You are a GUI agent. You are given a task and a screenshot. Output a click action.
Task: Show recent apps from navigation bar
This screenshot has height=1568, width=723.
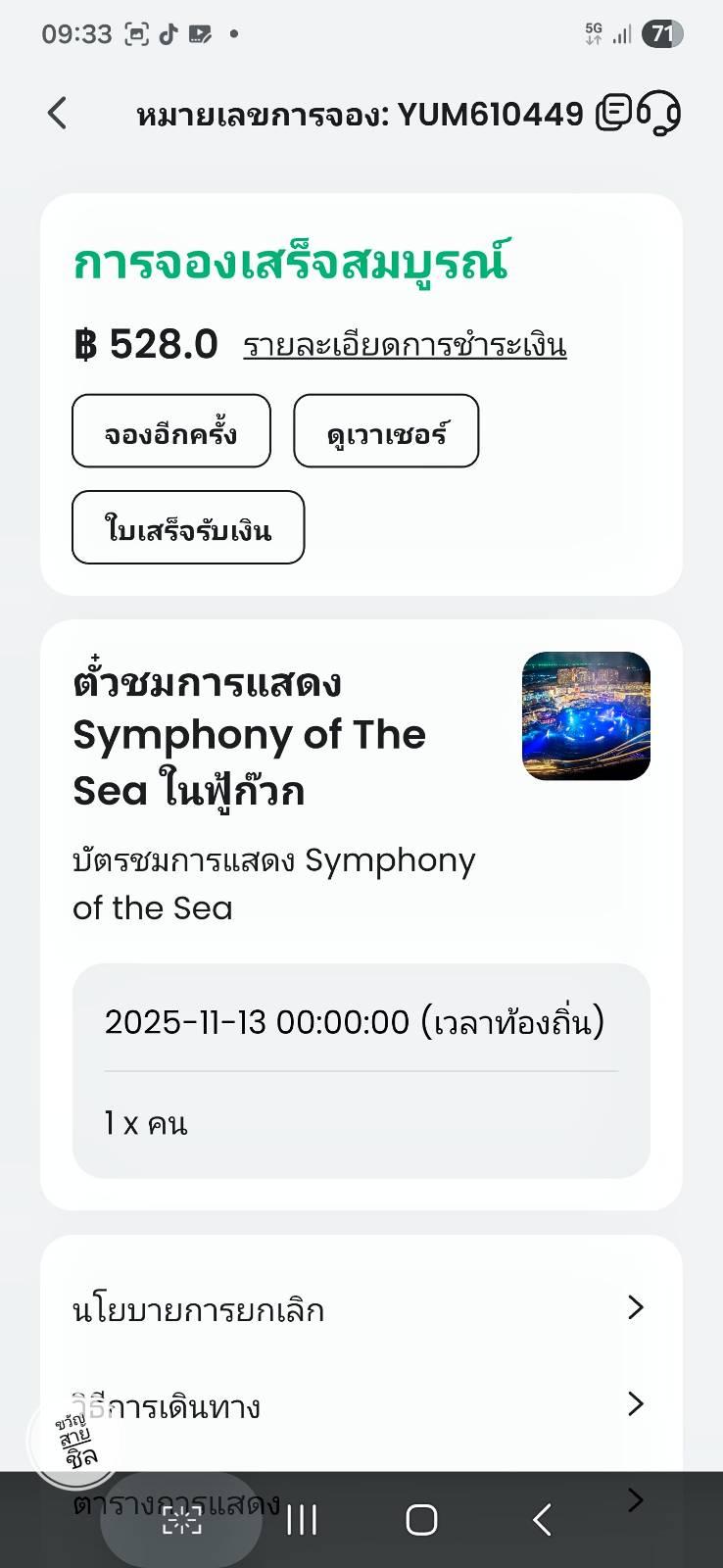coord(302,1520)
